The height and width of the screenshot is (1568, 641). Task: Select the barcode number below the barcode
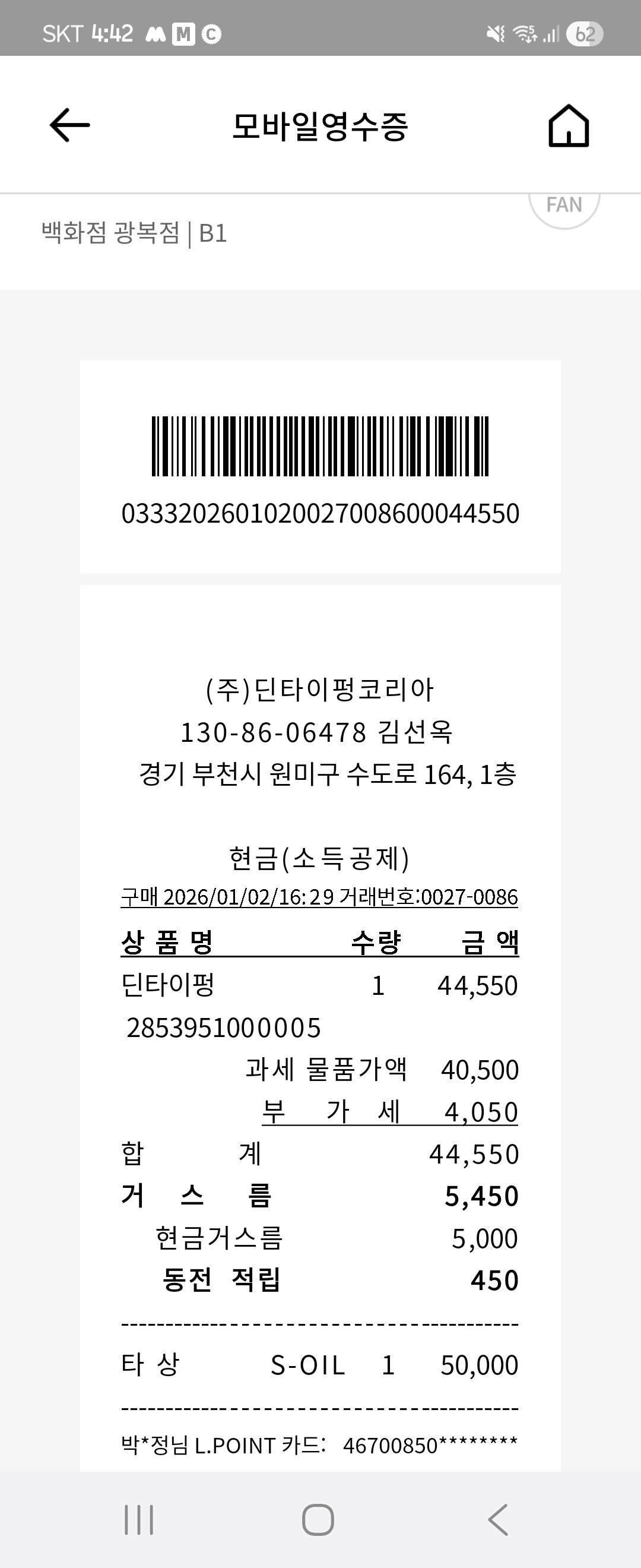tap(320, 514)
